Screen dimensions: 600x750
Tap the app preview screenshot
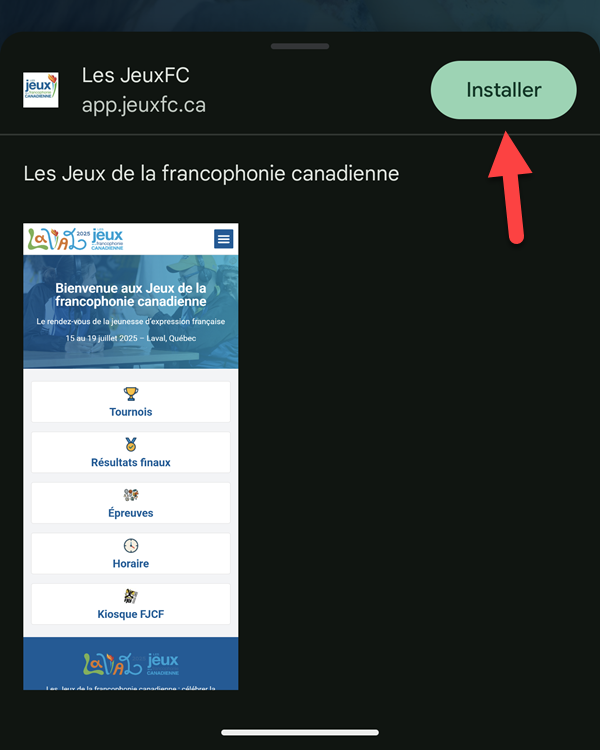click(x=131, y=456)
